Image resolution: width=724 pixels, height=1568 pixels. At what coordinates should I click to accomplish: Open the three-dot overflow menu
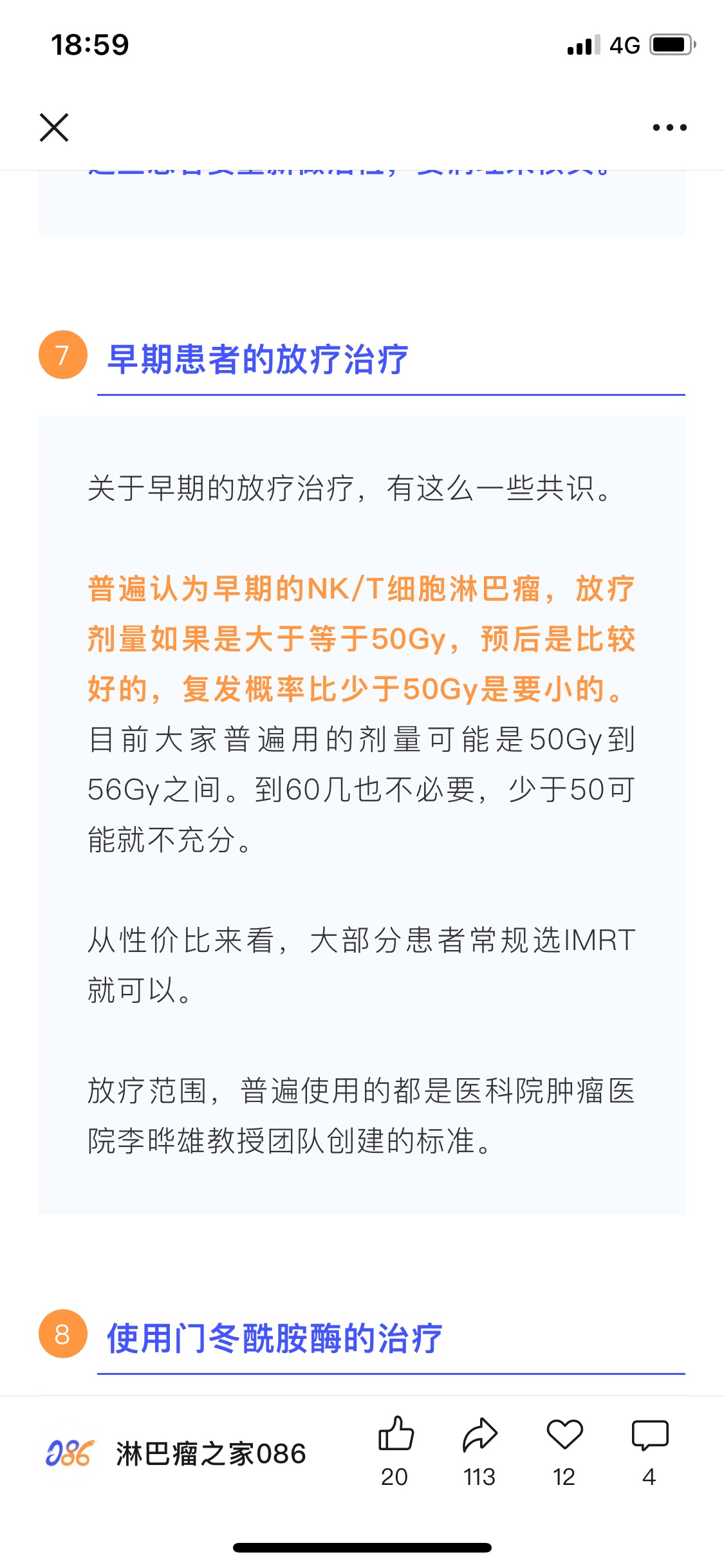pos(669,127)
